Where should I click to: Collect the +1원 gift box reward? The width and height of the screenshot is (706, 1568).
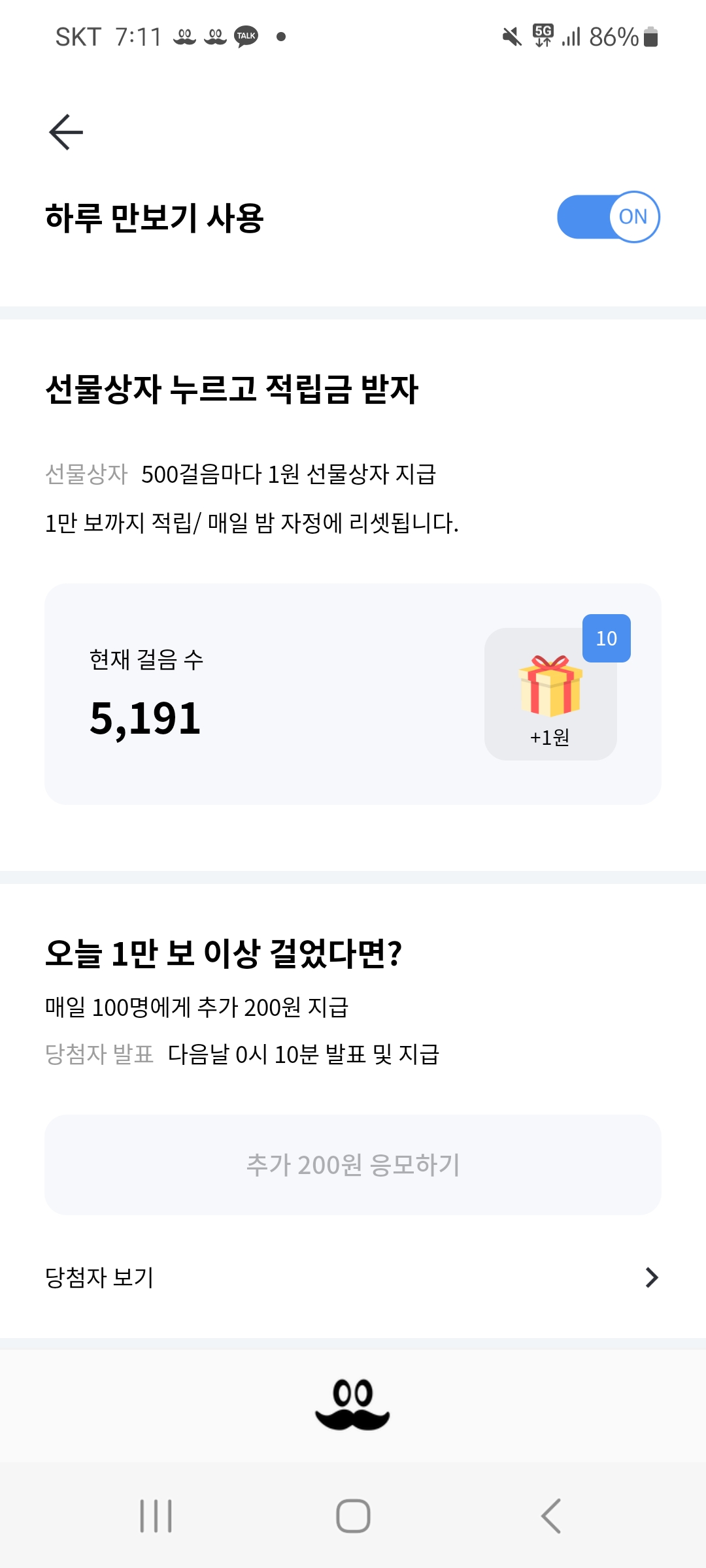point(550,694)
